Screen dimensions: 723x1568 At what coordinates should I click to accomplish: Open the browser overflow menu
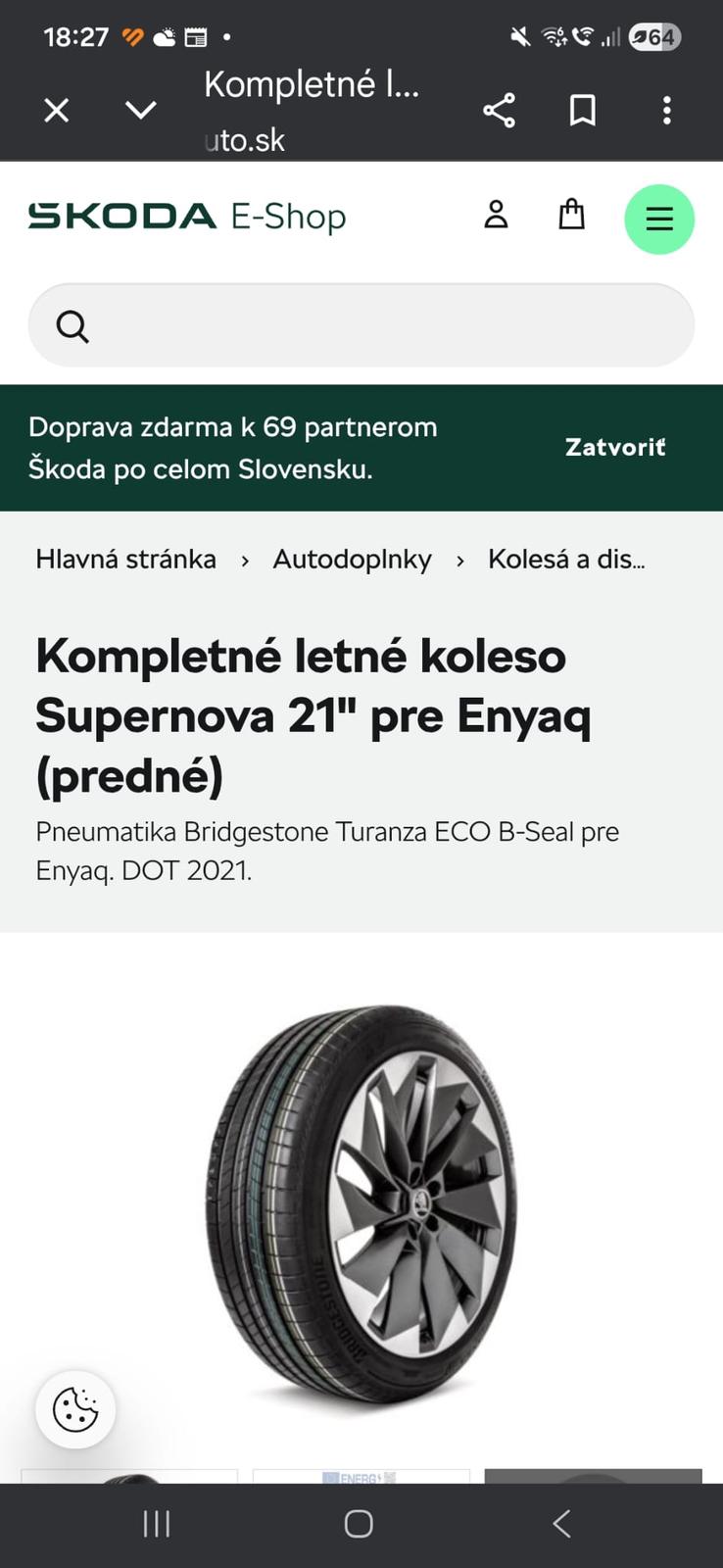point(666,110)
